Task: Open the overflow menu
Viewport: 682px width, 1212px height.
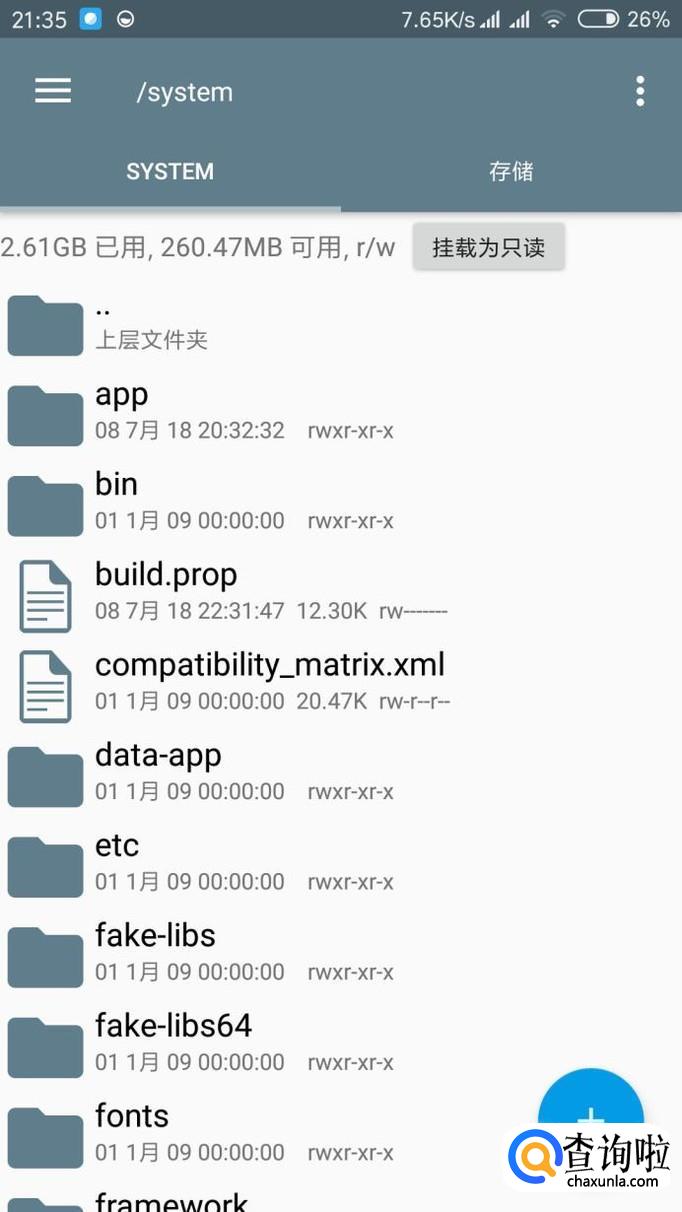Action: point(640,91)
